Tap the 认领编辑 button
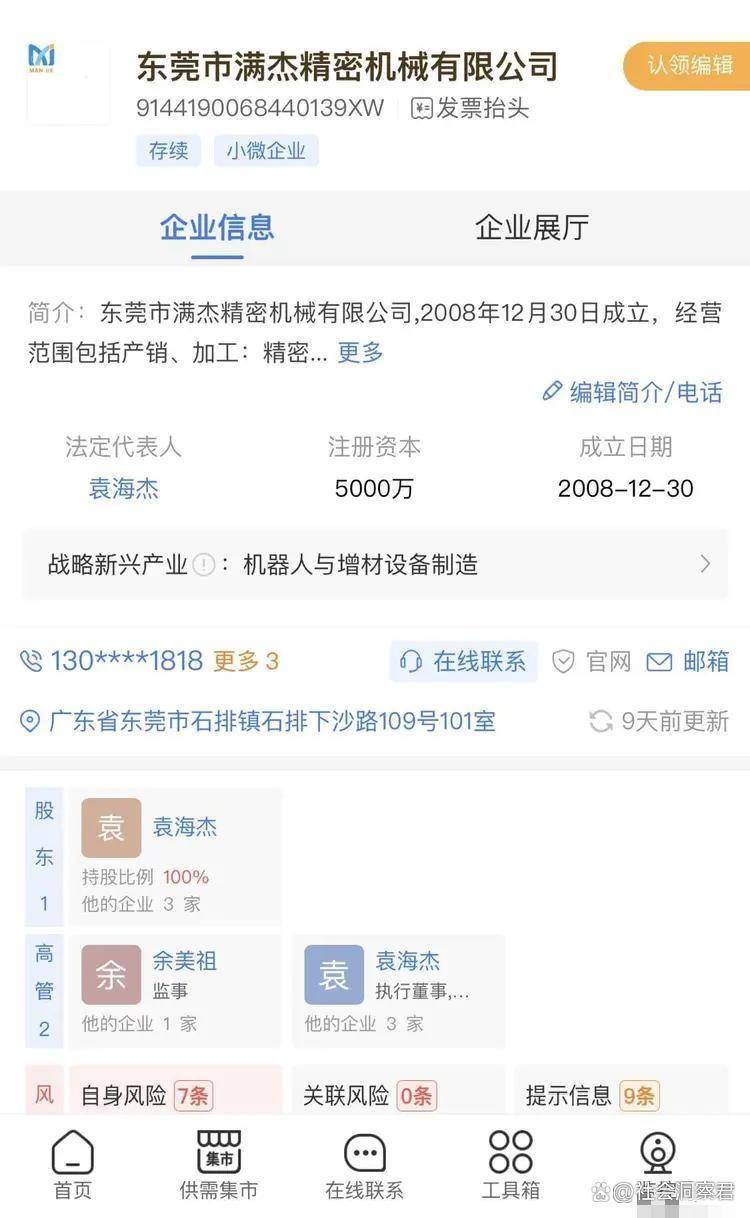The width and height of the screenshot is (750, 1218). tap(689, 66)
